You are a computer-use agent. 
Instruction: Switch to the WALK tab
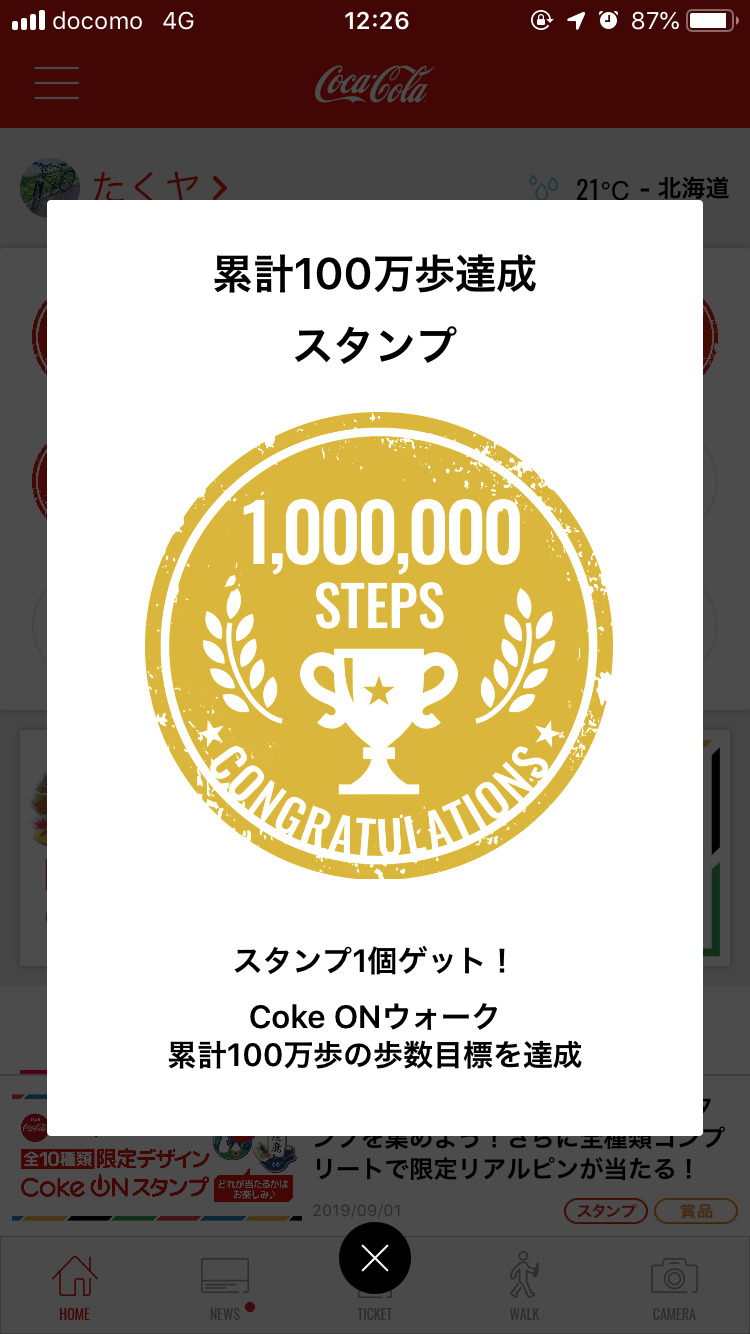click(524, 1287)
